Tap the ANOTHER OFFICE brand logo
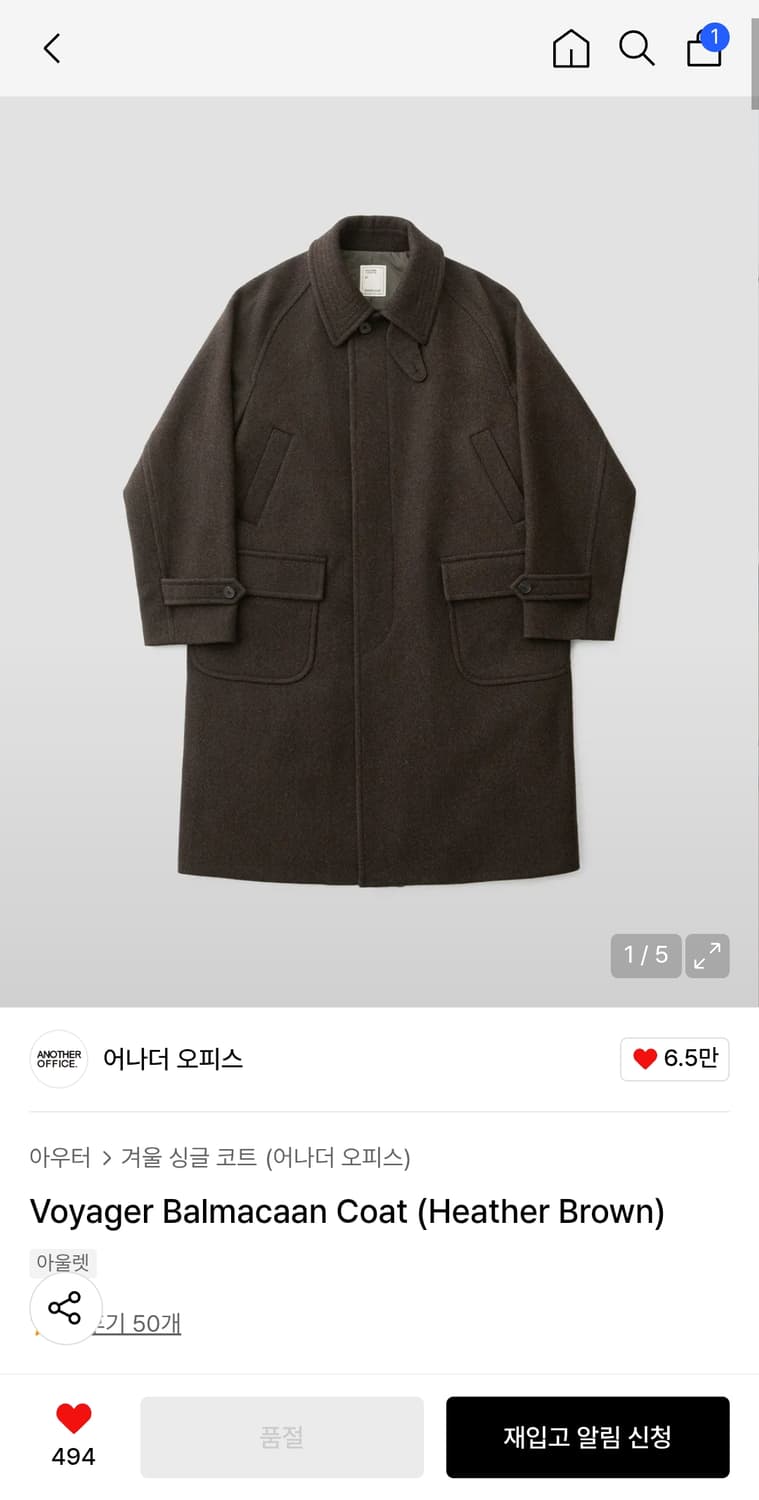Image resolution: width=759 pixels, height=1500 pixels. click(x=58, y=1058)
